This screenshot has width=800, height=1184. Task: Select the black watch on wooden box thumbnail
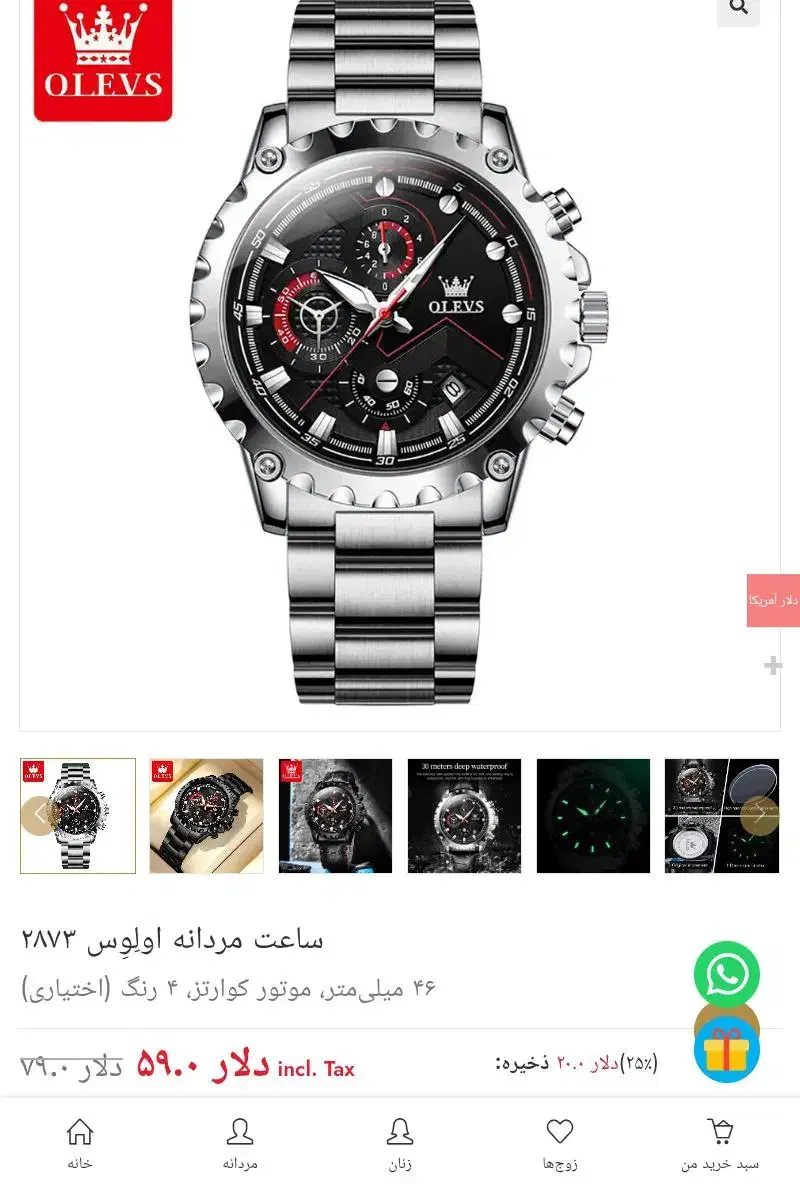[x=206, y=815]
